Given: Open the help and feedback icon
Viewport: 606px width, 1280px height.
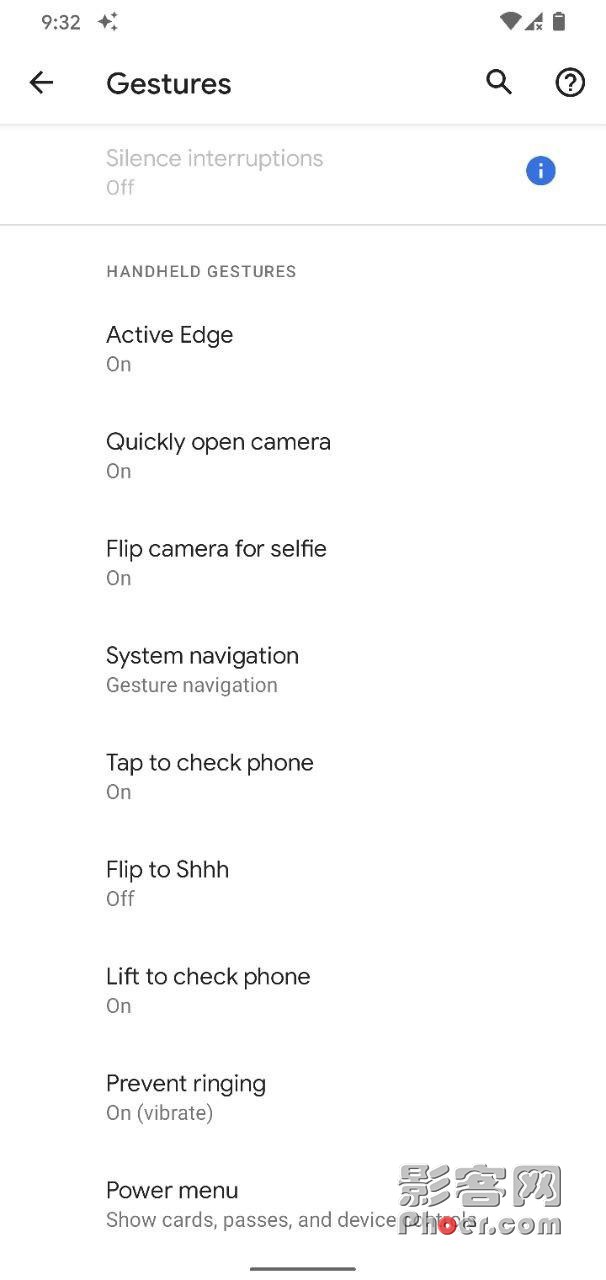Looking at the screenshot, I should [570, 83].
